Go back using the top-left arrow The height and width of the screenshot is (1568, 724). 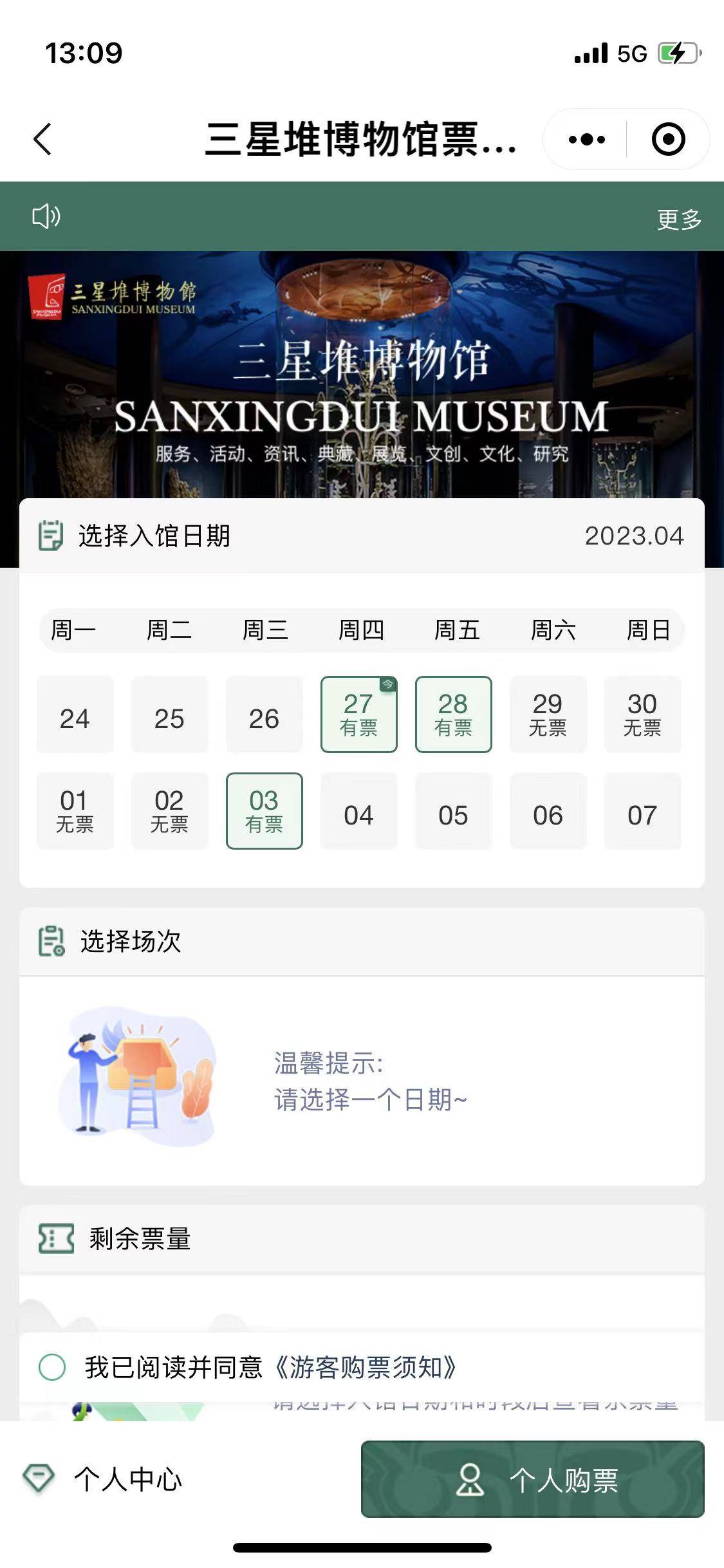coord(42,139)
